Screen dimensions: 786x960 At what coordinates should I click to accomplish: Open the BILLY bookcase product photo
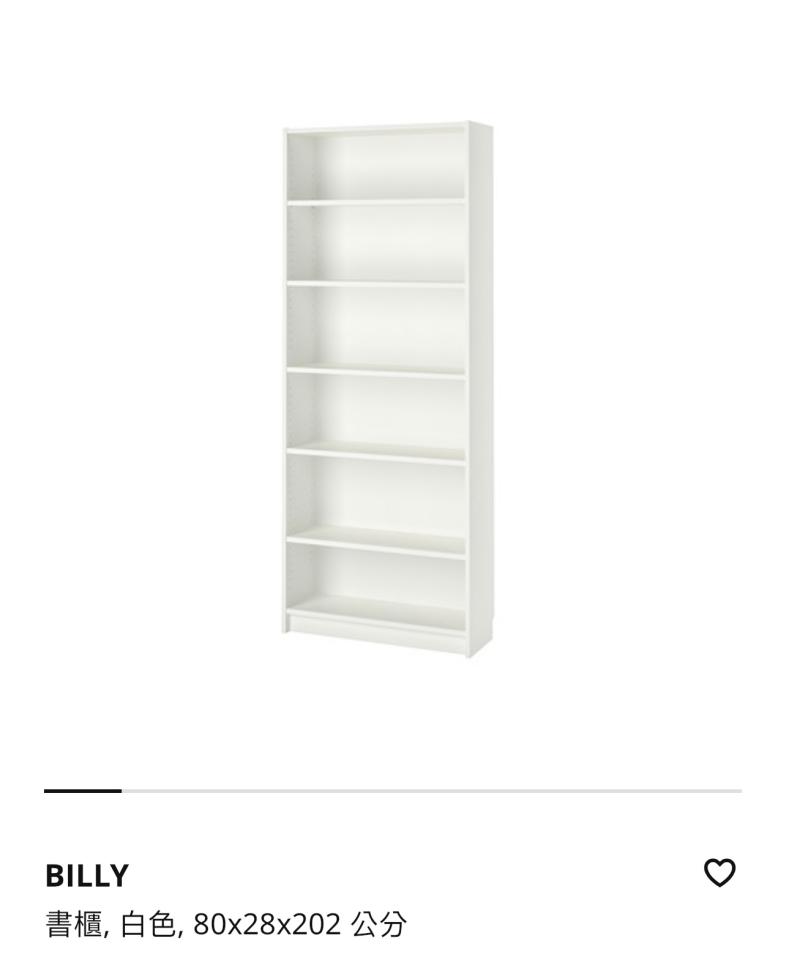pyautogui.click(x=388, y=390)
